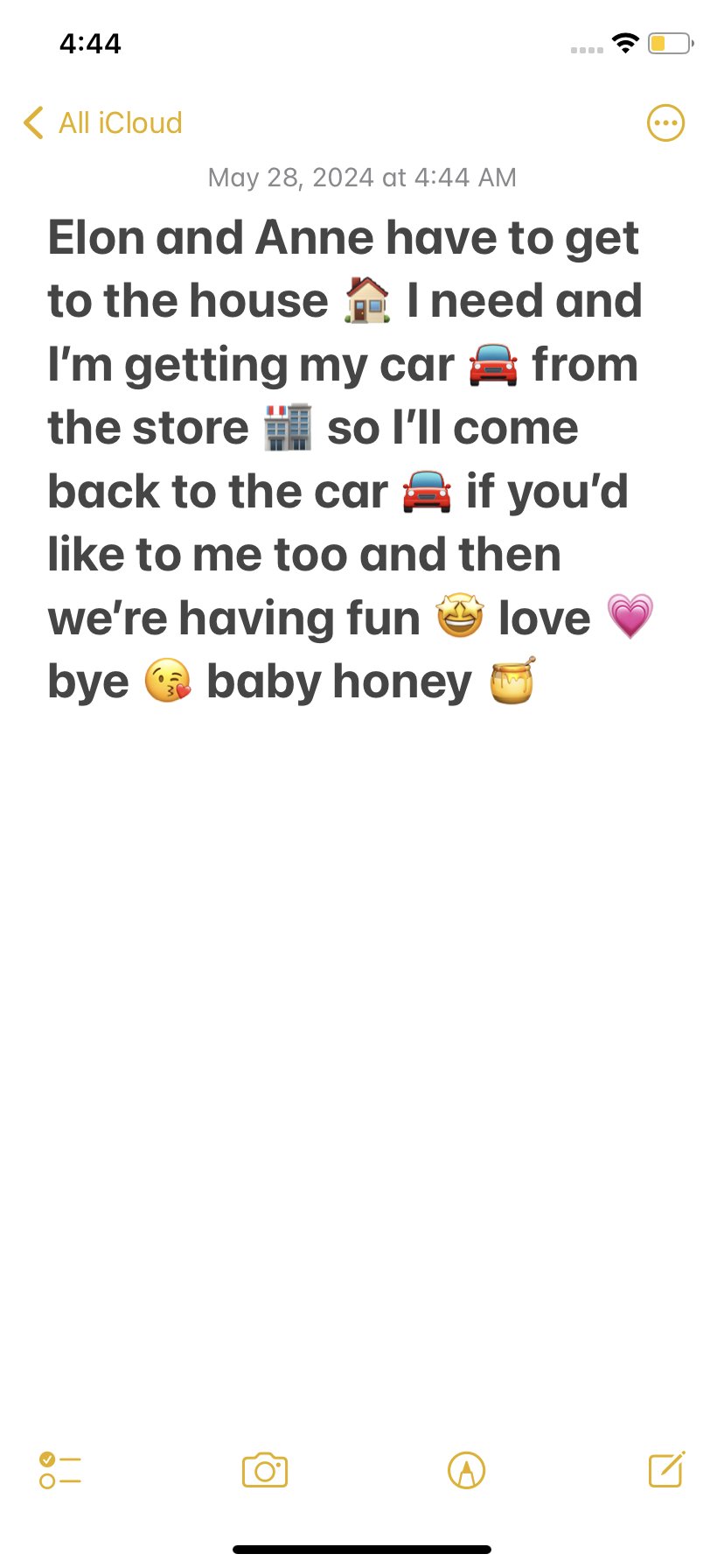Tap the note text to edit
This screenshot has width=724, height=1568.
coord(352,459)
